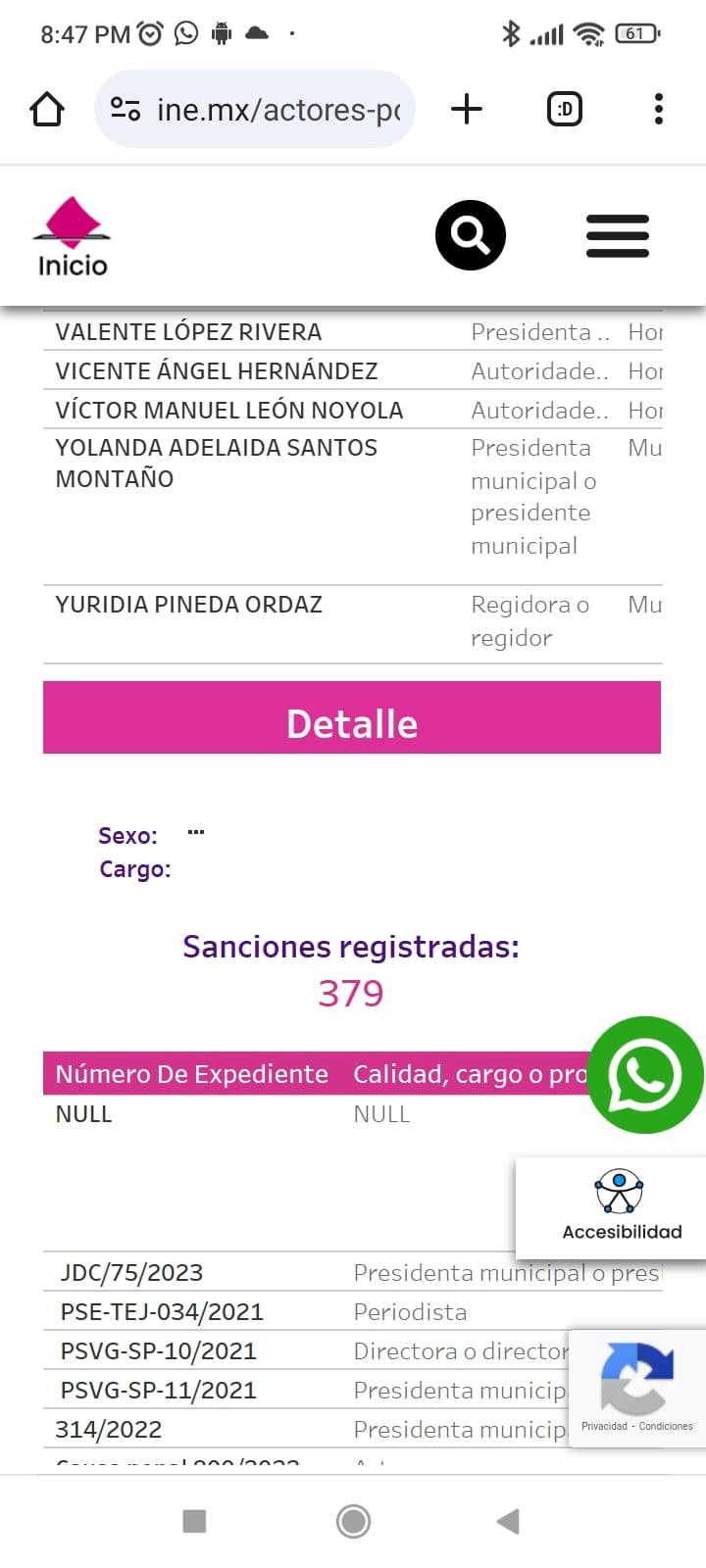Open the hamburger menu

pyautogui.click(x=617, y=235)
